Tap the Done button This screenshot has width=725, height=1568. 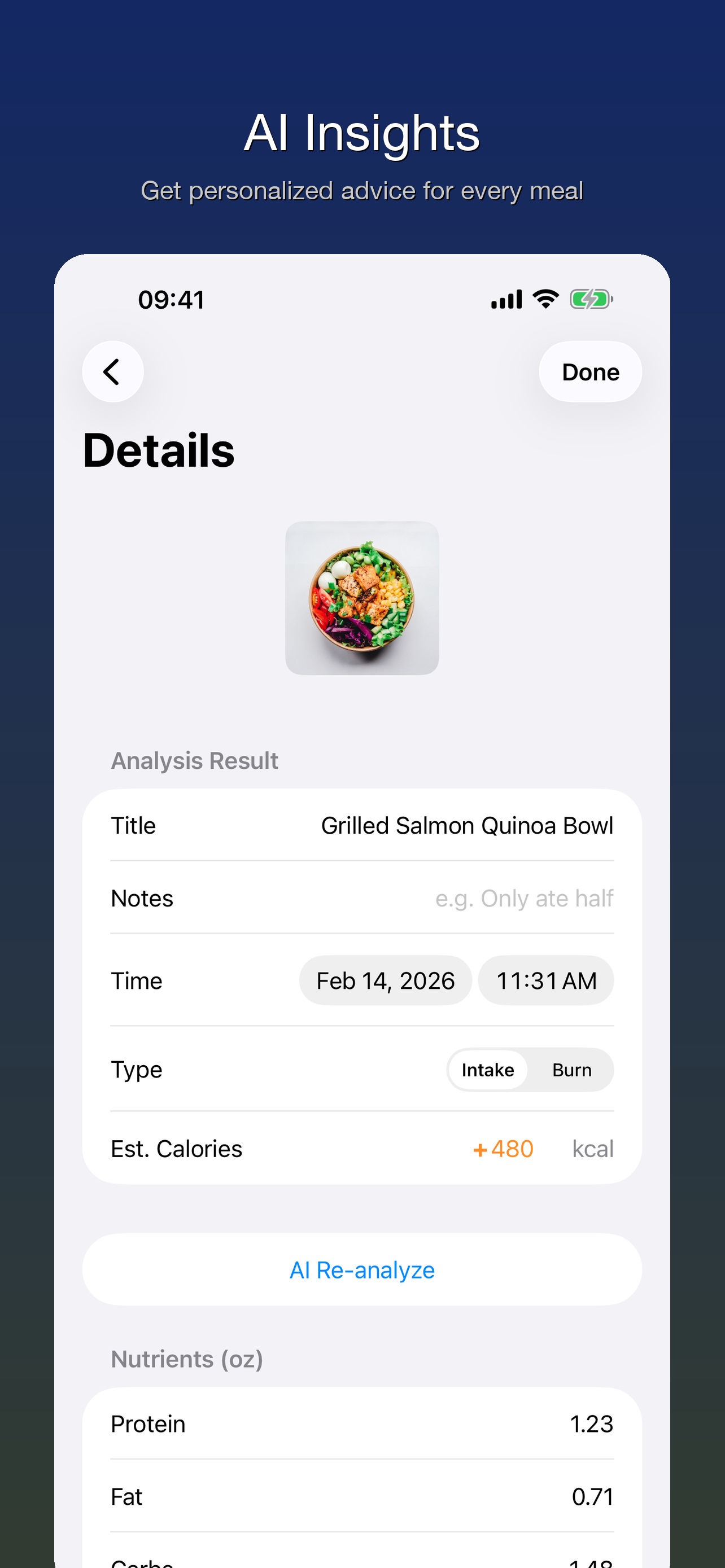(589, 372)
